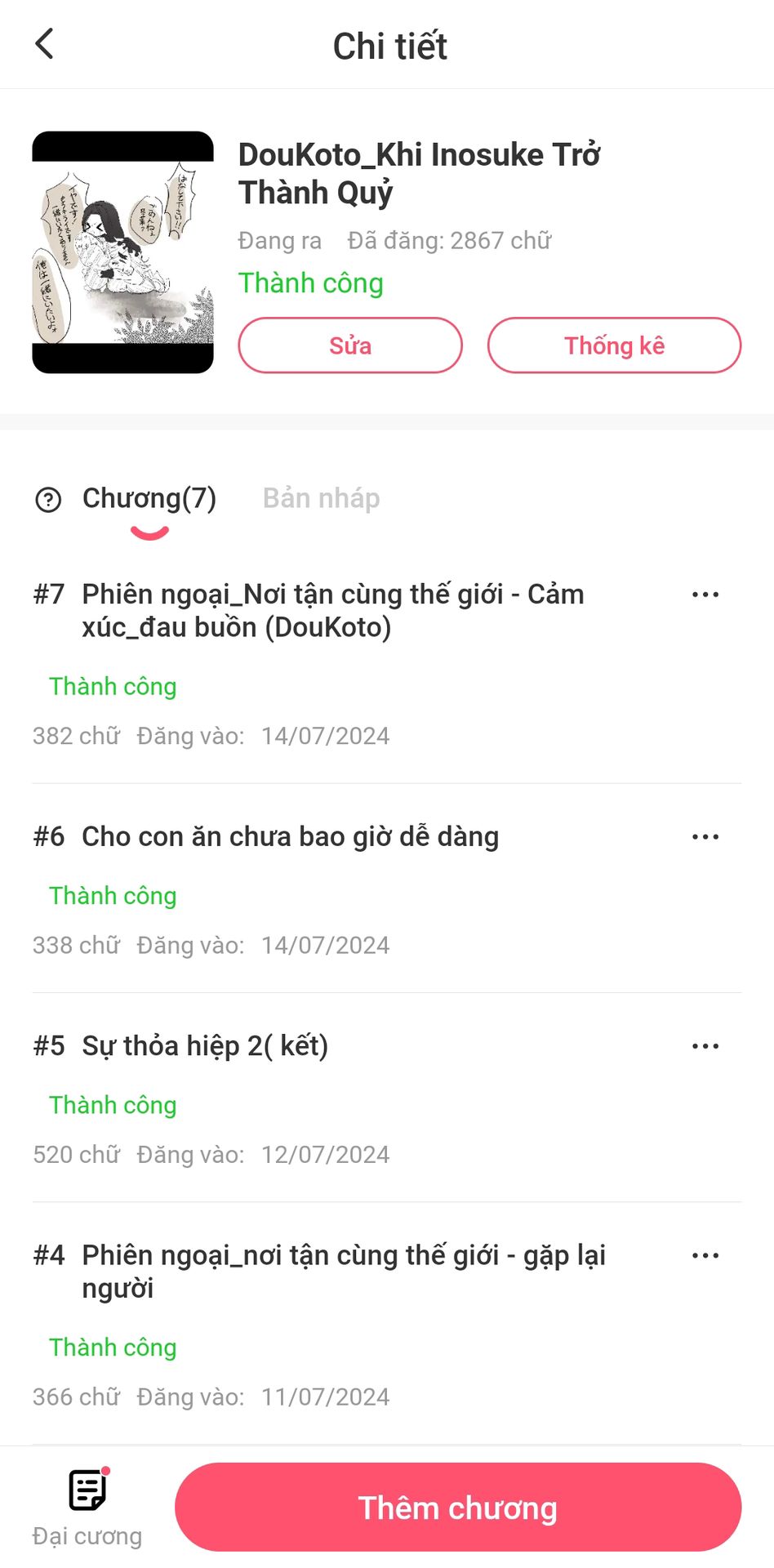Viewport: 774px width, 1568px height.
Task: Open chapter #4 gặp lại người
Action: point(343,1271)
